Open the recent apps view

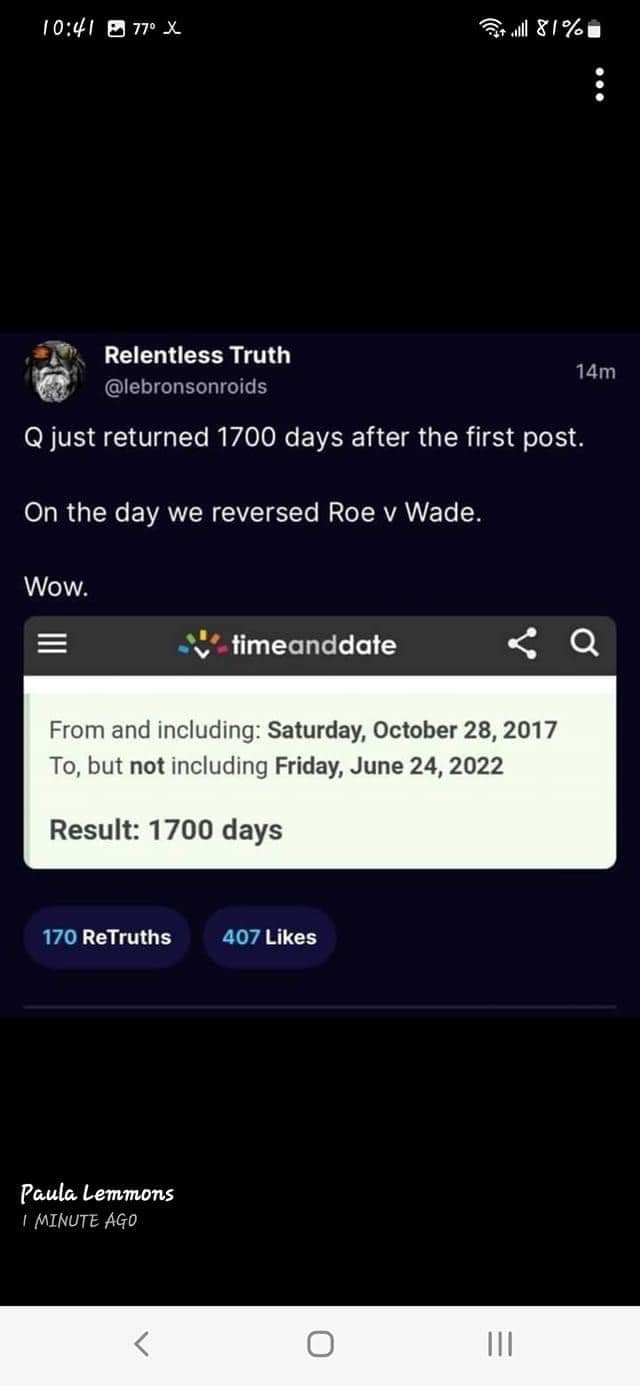pos(499,1344)
